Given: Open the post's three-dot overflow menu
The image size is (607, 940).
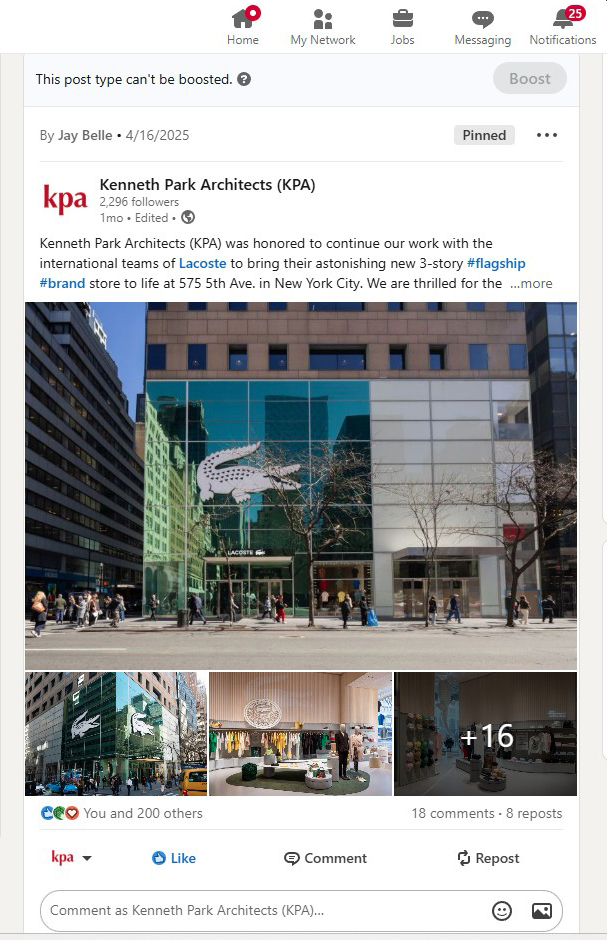Looking at the screenshot, I should (x=546, y=135).
